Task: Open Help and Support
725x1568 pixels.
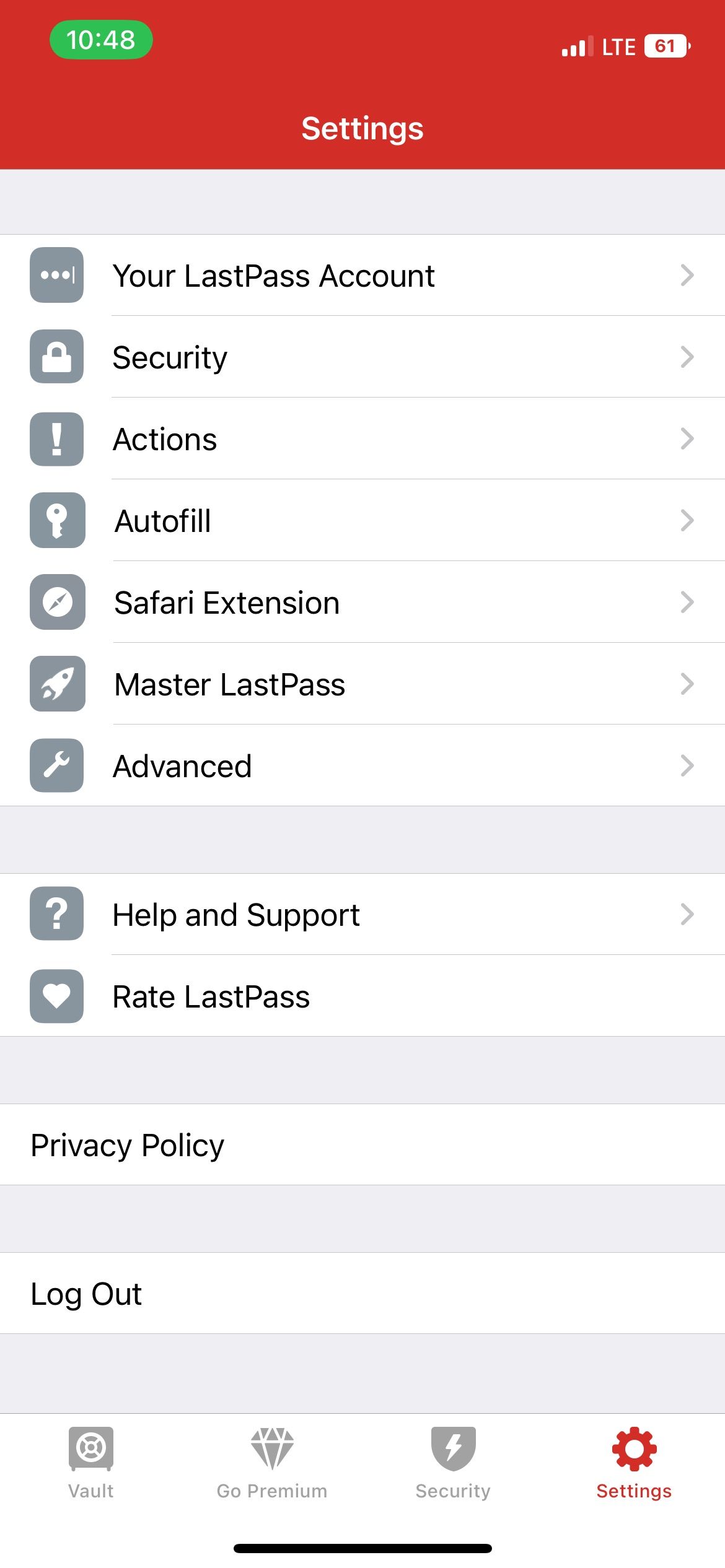Action: pyautogui.click(x=362, y=914)
